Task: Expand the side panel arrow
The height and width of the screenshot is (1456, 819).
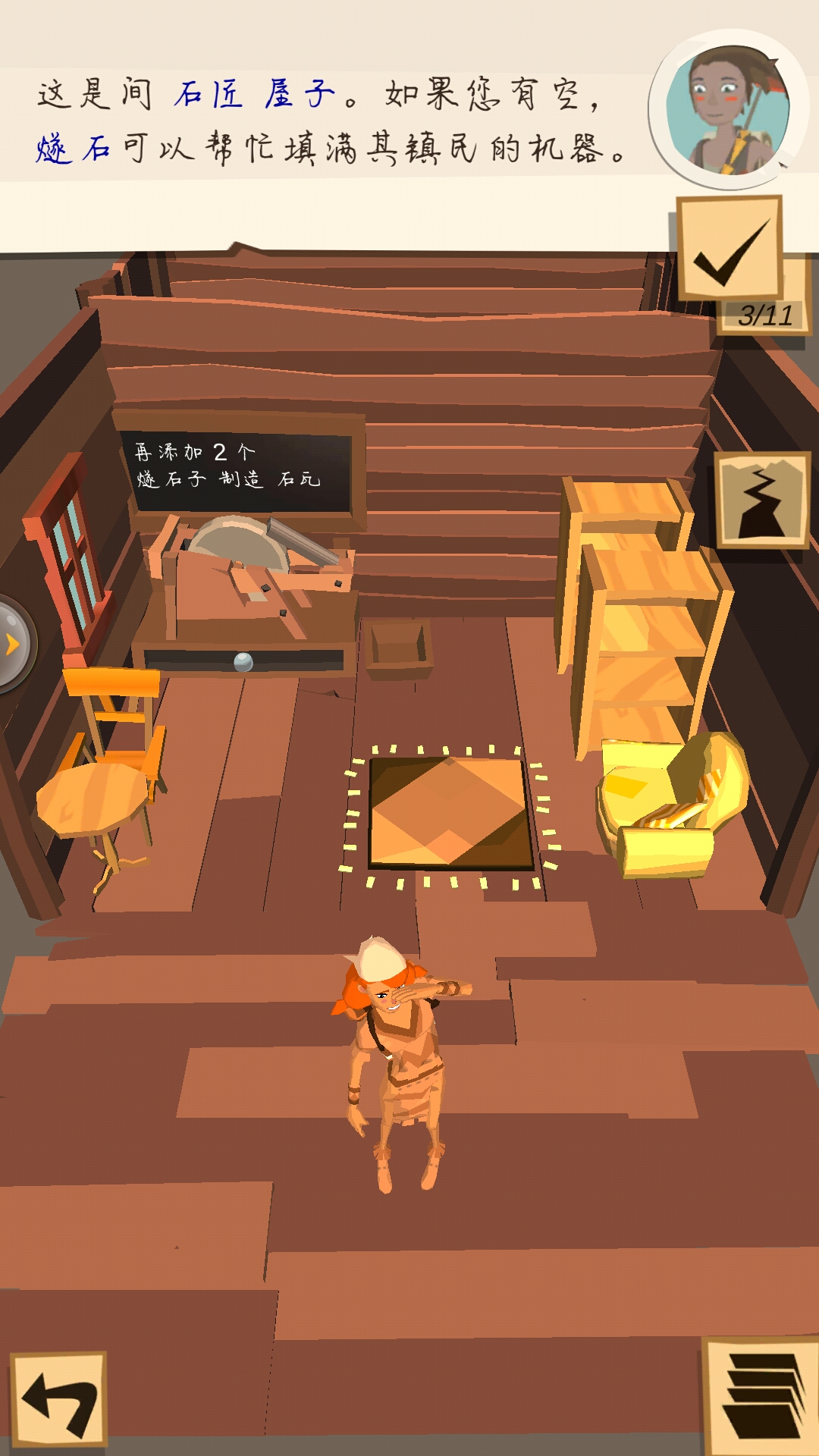Action: pyautogui.click(x=14, y=645)
